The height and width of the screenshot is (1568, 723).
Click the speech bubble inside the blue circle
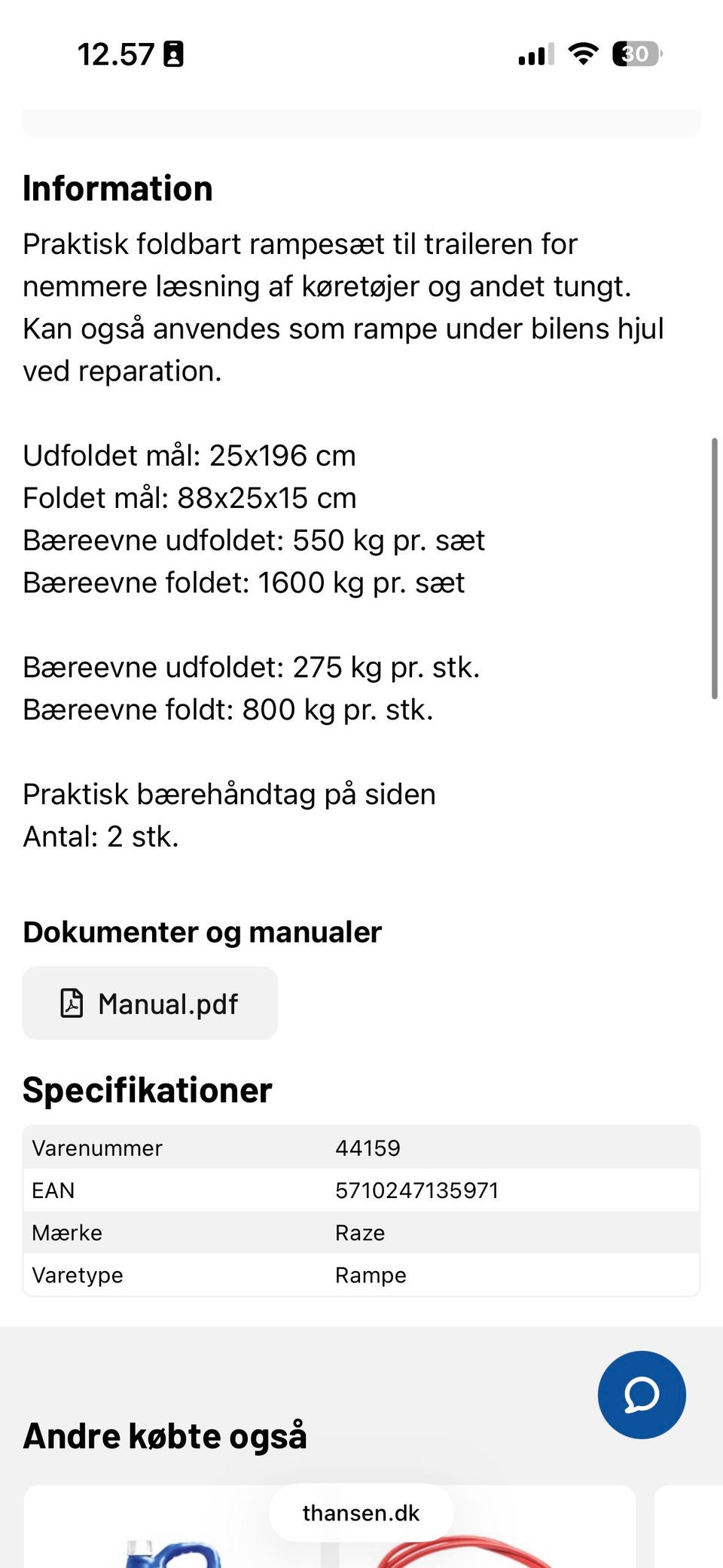[x=641, y=1395]
